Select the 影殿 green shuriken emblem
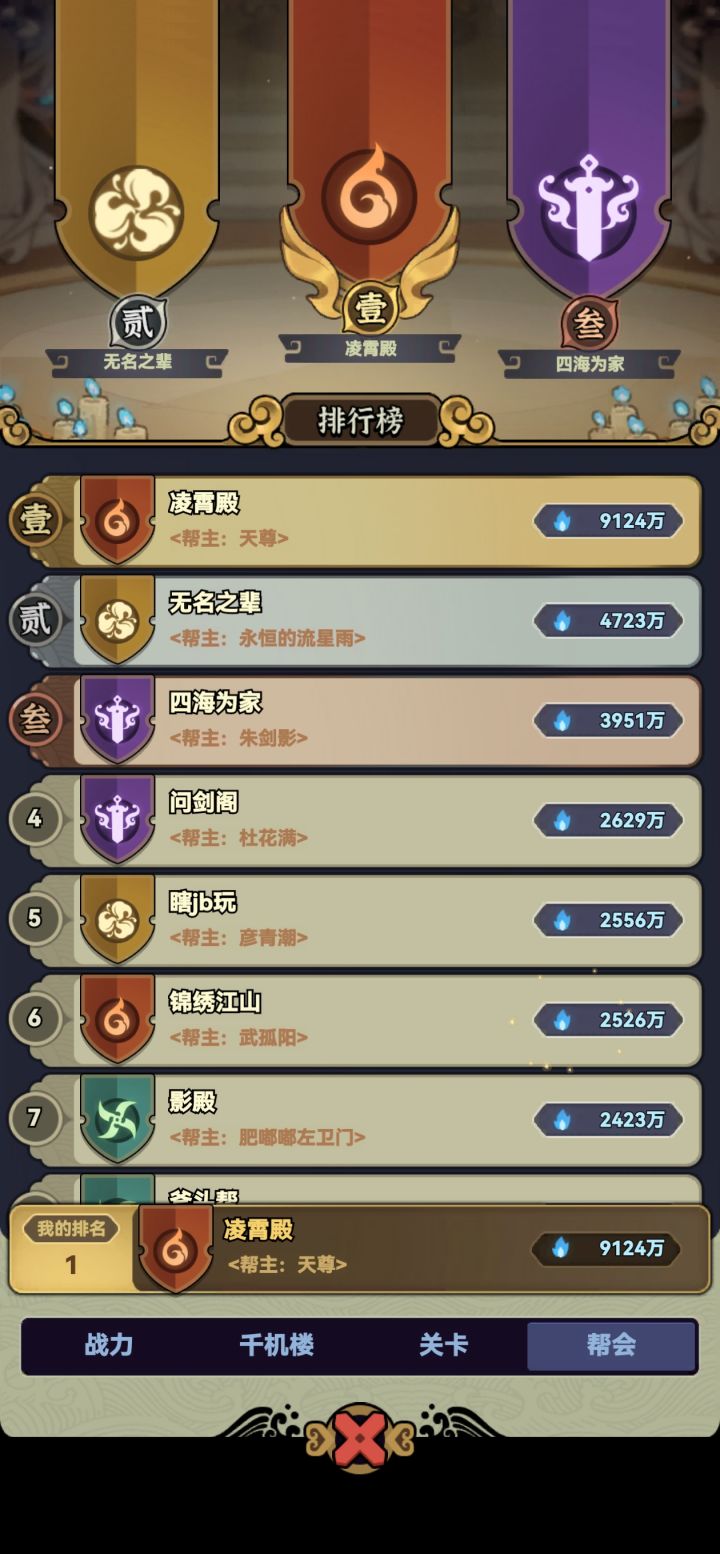720x1554 pixels. (x=117, y=1120)
